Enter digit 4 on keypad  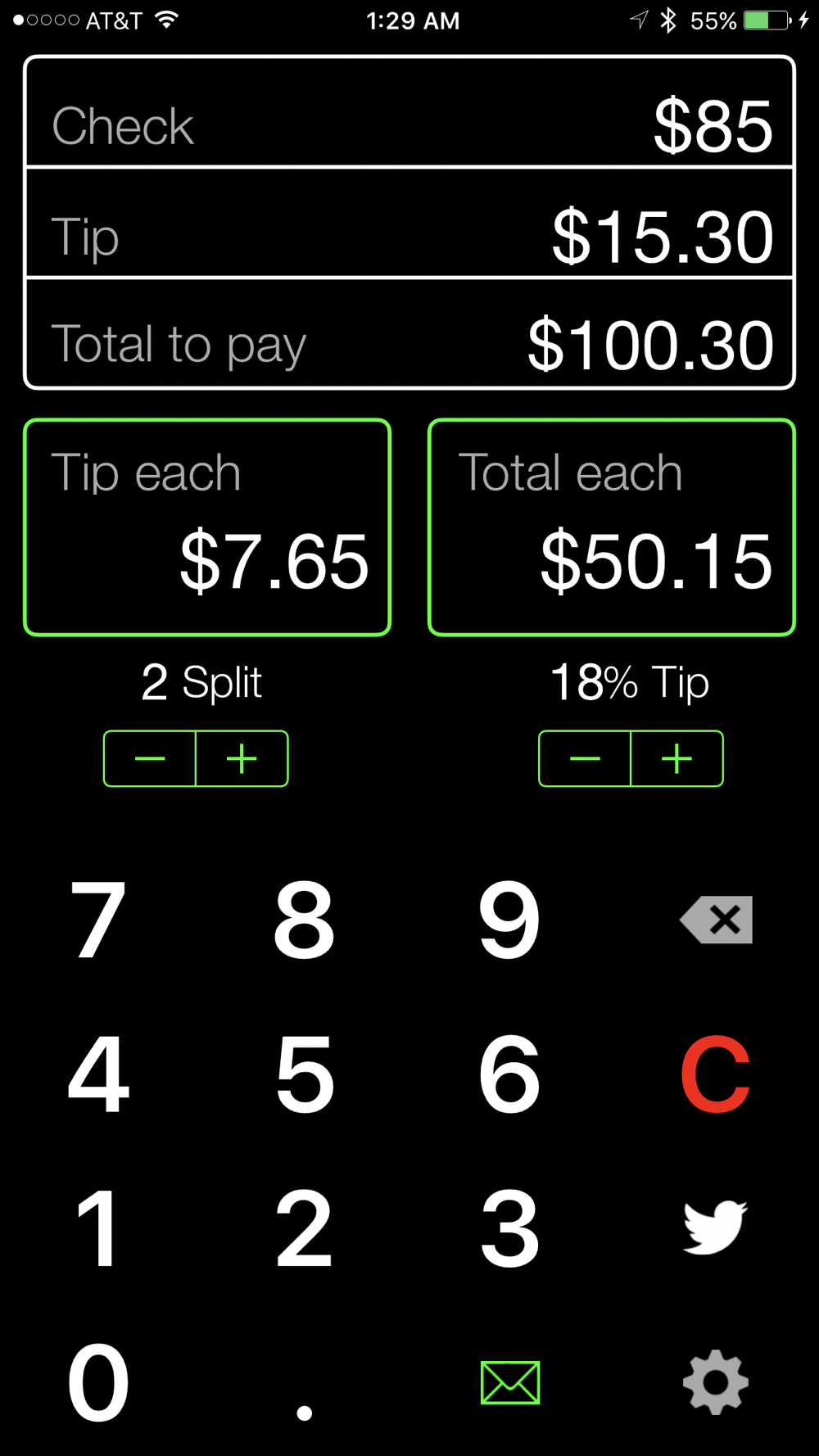pos(98,1074)
